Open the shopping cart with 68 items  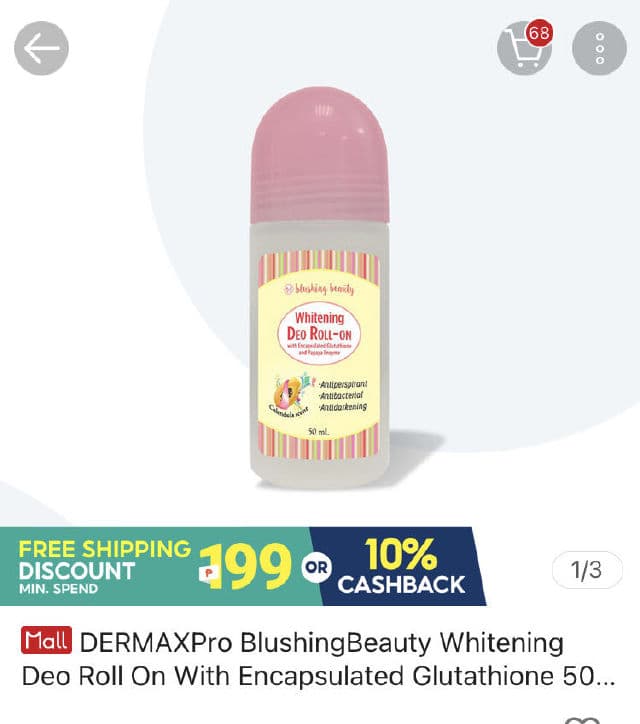(524, 47)
